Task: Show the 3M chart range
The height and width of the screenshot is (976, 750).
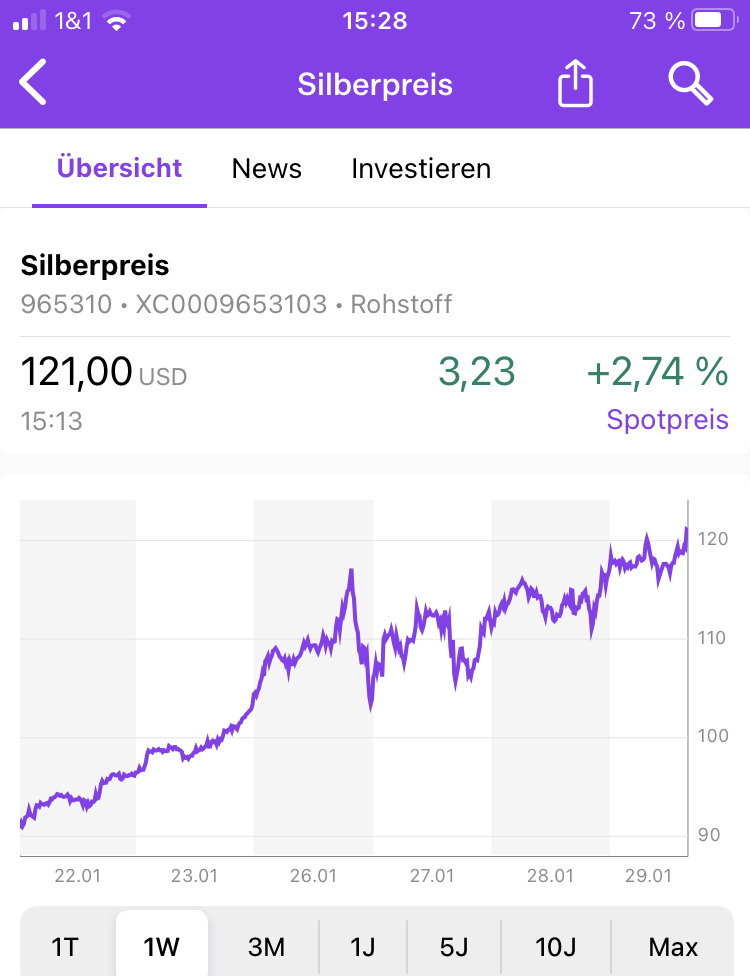Action: [x=266, y=946]
